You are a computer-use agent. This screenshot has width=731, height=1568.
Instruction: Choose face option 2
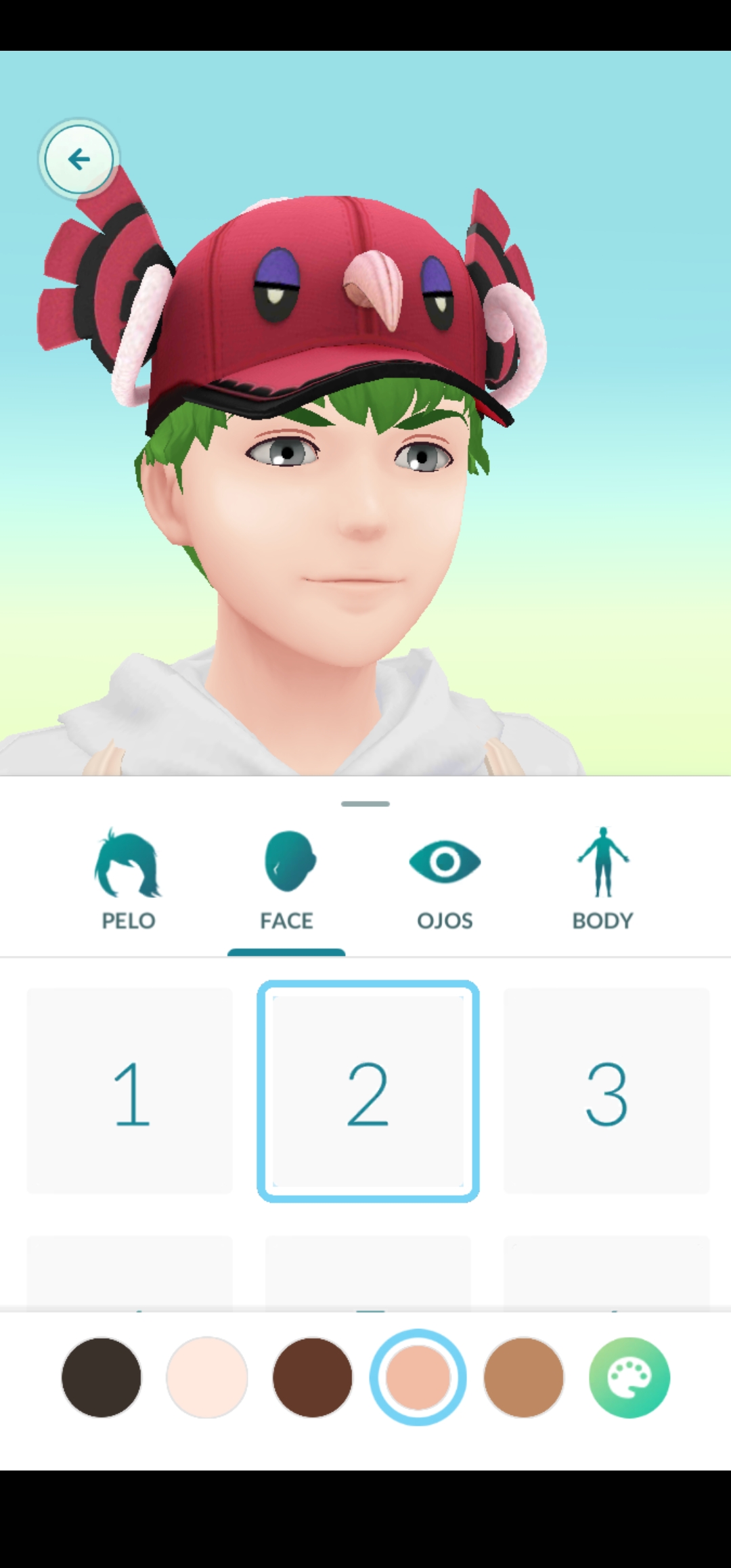(368, 1091)
